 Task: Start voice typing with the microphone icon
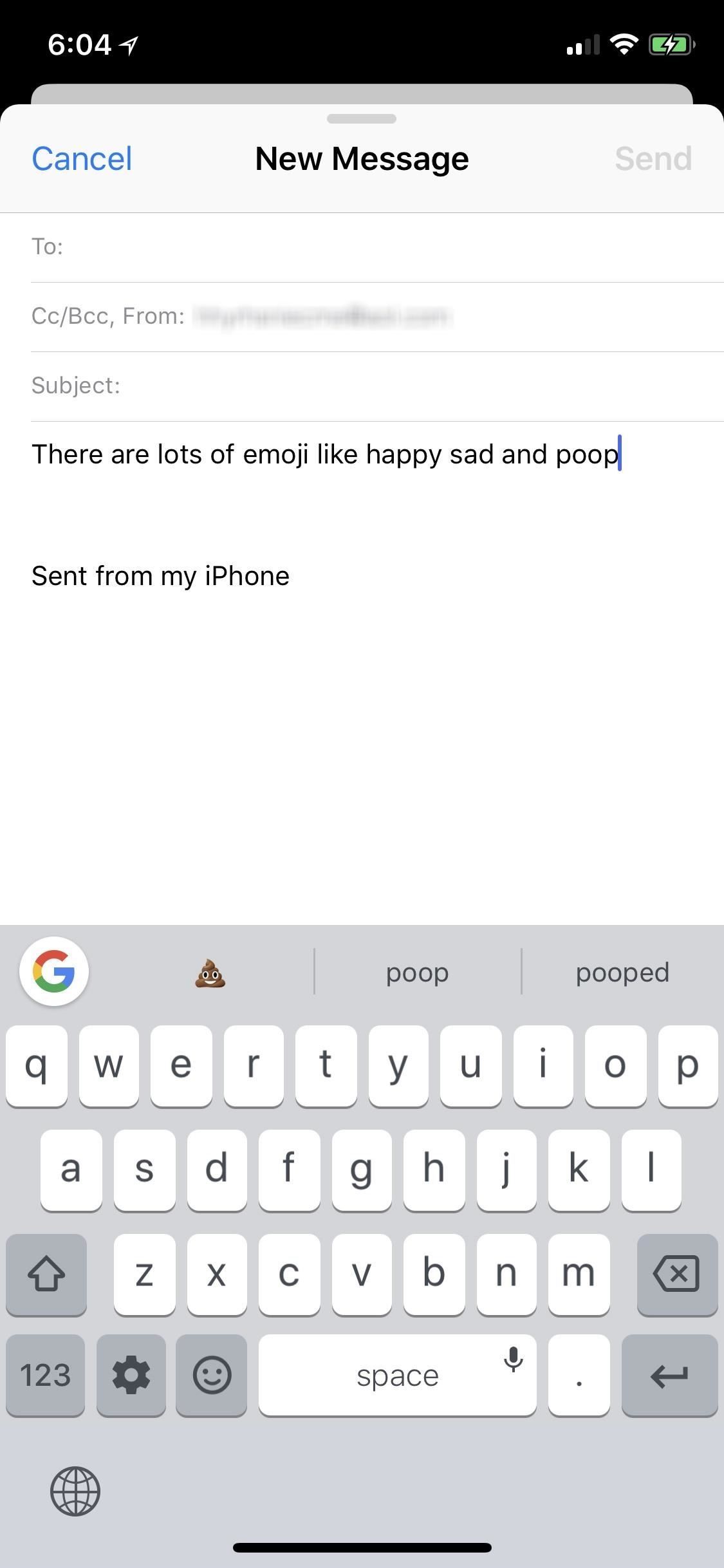pyautogui.click(x=513, y=1359)
